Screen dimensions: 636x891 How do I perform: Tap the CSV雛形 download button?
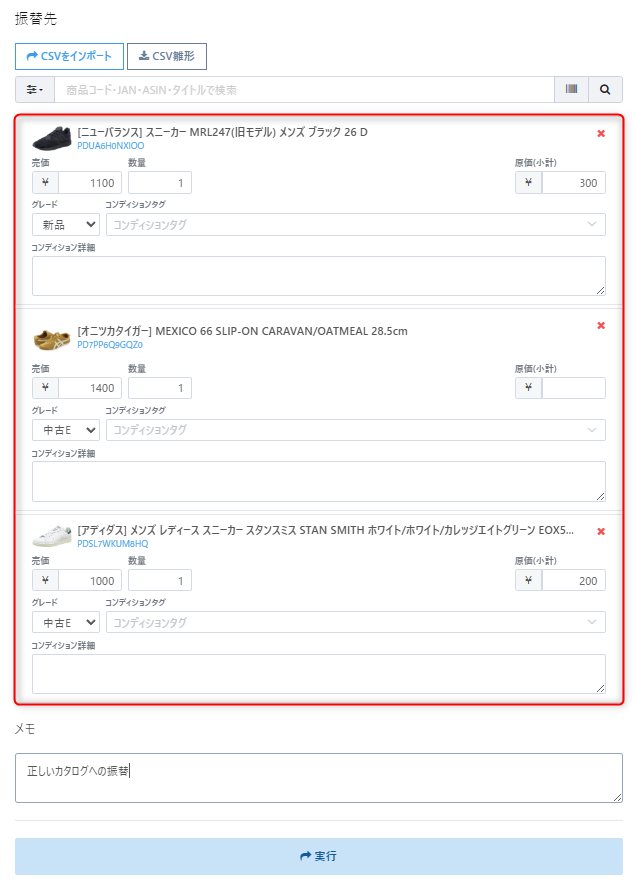pyautogui.click(x=166, y=56)
